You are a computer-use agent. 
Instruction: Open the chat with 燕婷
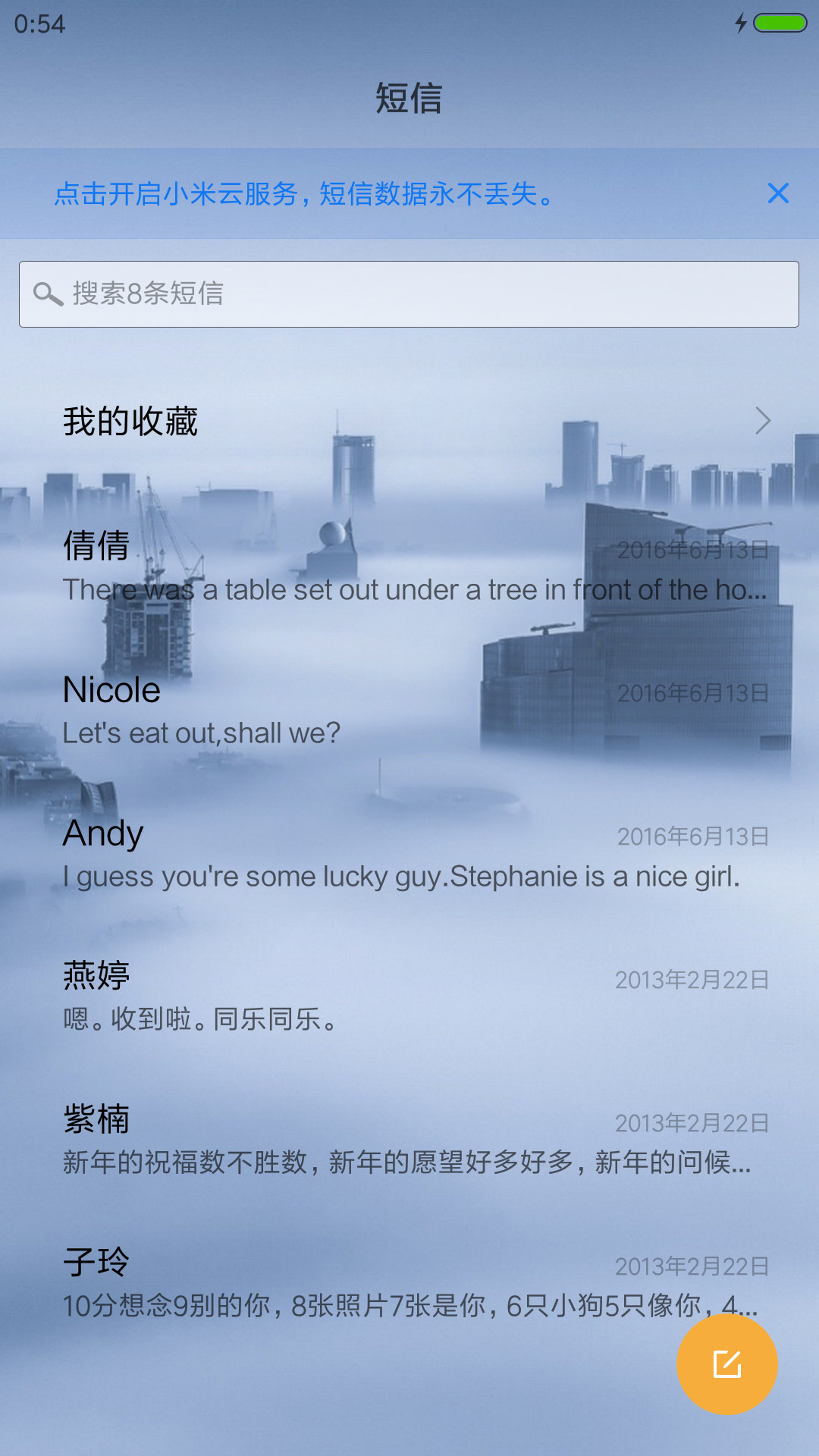click(409, 996)
